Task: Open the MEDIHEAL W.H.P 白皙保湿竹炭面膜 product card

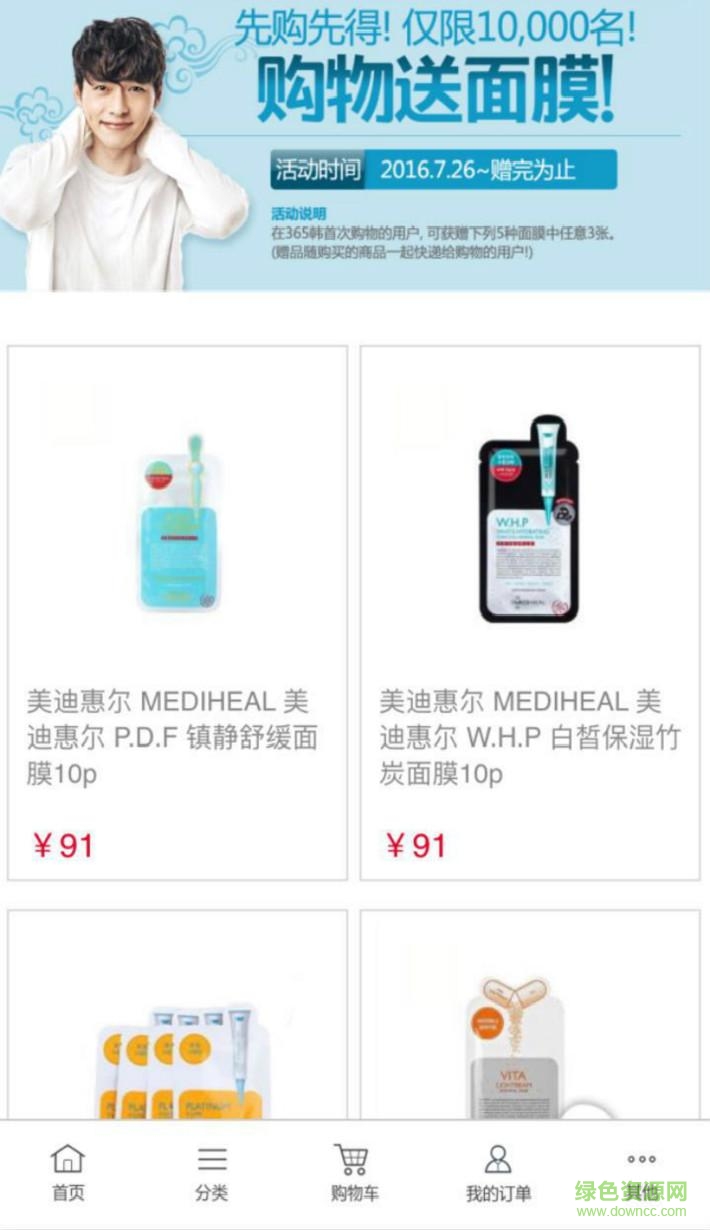Action: point(530,612)
